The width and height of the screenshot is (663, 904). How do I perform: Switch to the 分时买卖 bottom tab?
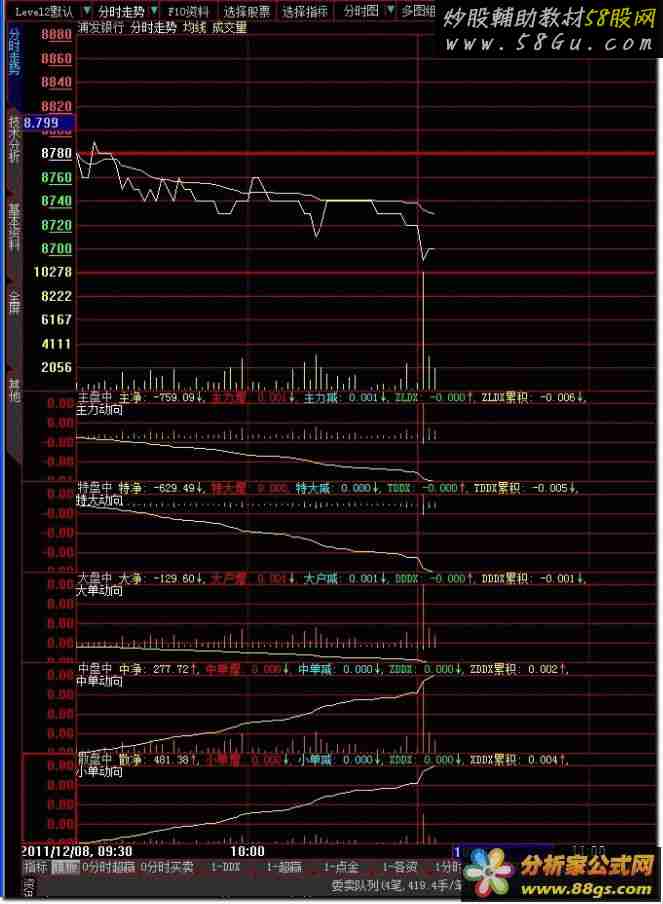pos(167,866)
